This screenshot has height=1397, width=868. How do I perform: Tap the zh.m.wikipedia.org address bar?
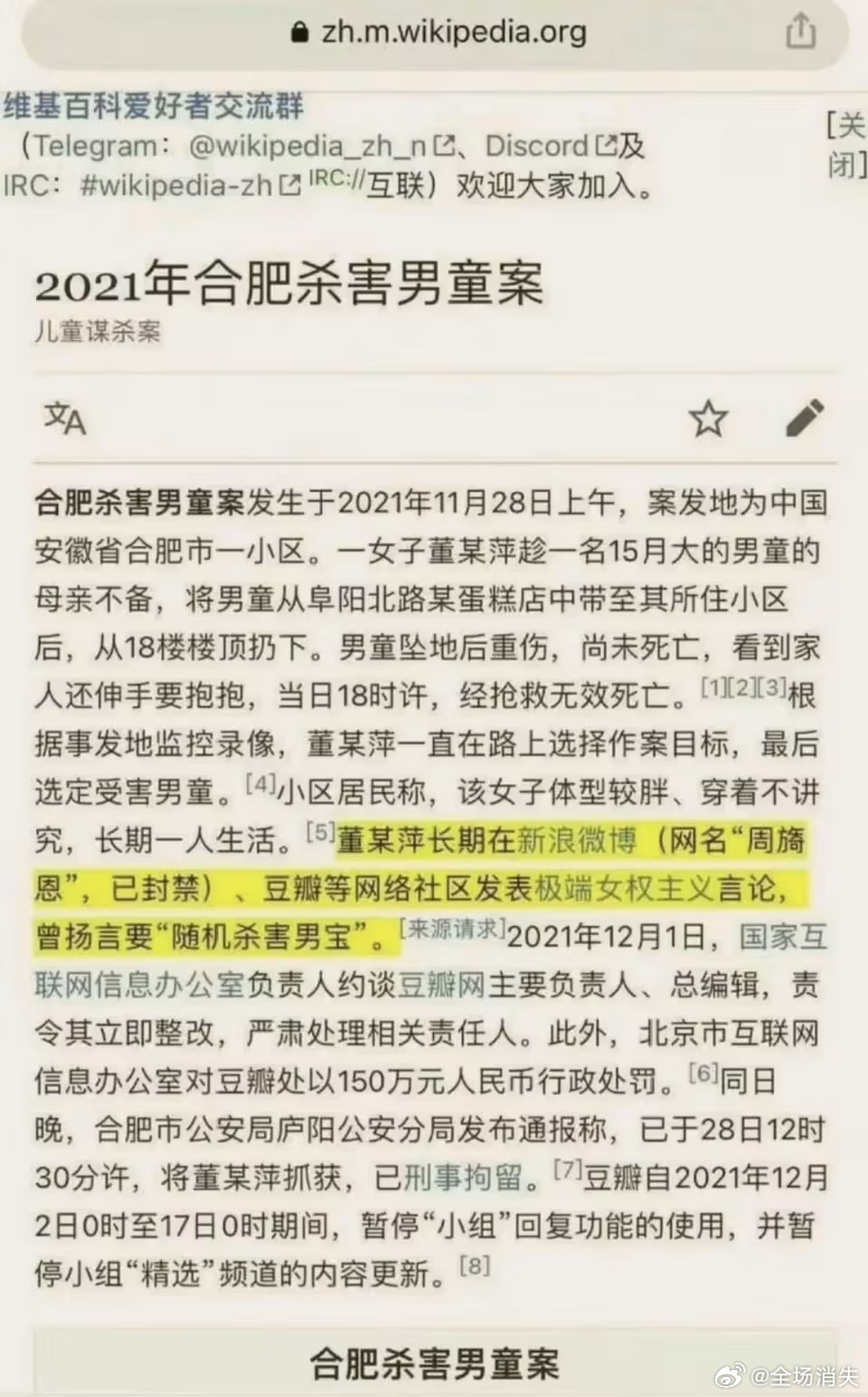[x=439, y=33]
